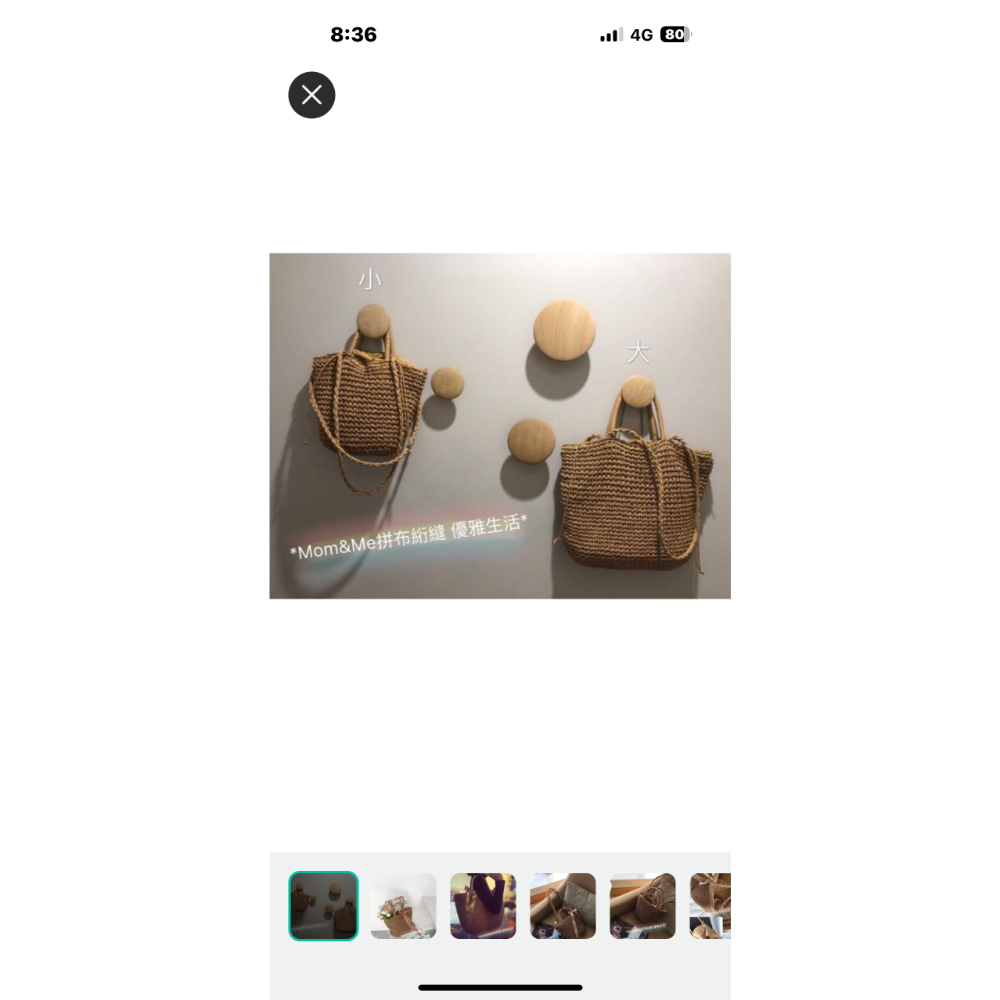The image size is (1000, 1000).
Task: Tap the main product photo of woven bags
Action: pyautogui.click(x=500, y=426)
